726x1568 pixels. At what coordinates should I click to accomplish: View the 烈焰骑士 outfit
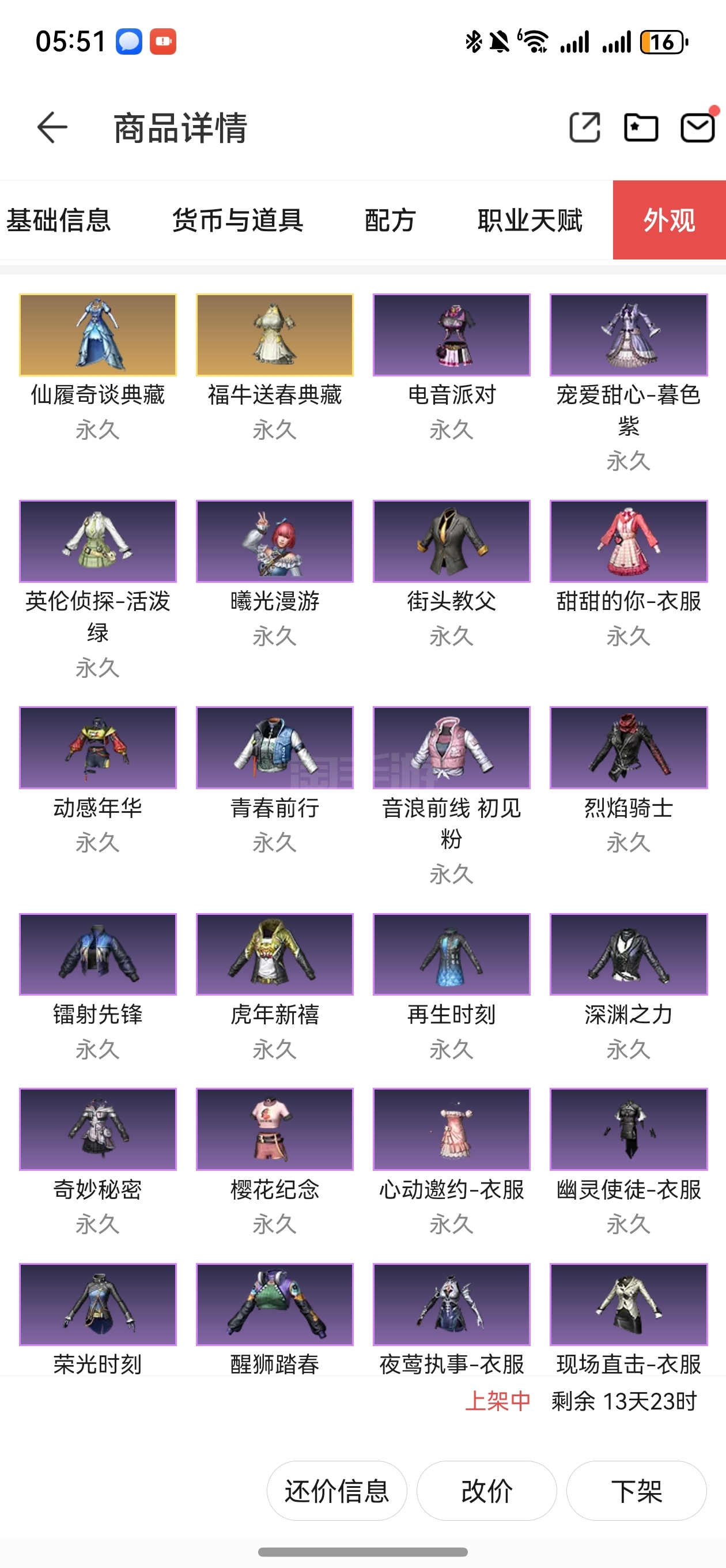click(x=629, y=748)
